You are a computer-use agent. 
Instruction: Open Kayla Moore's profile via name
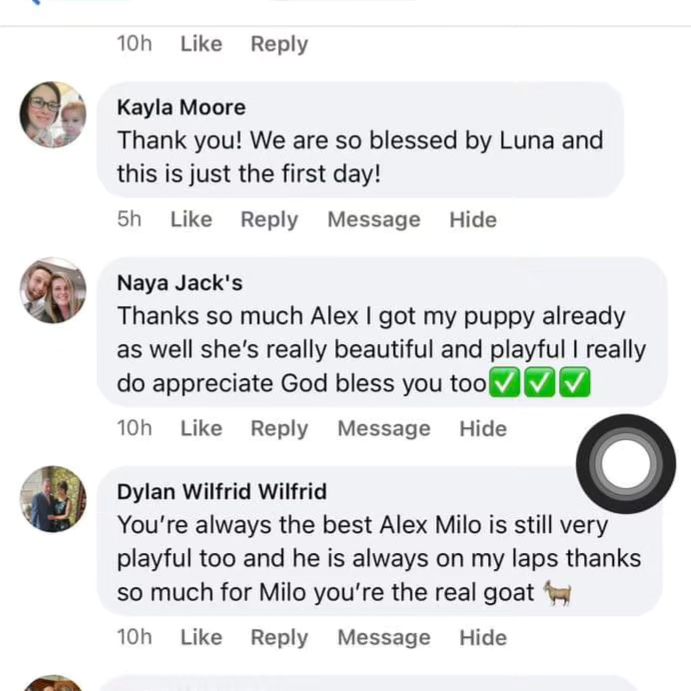pos(181,107)
